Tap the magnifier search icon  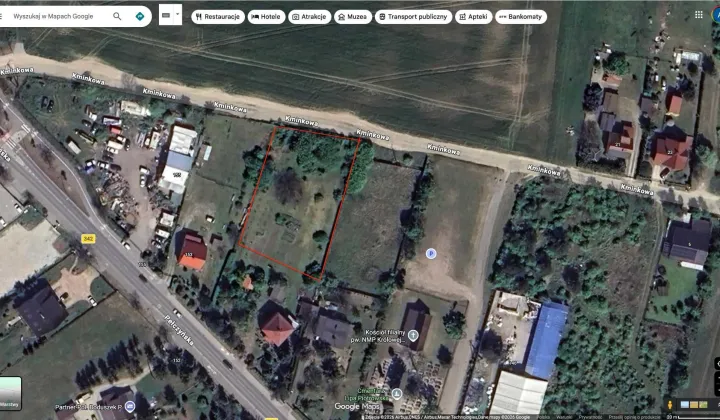coord(117,17)
